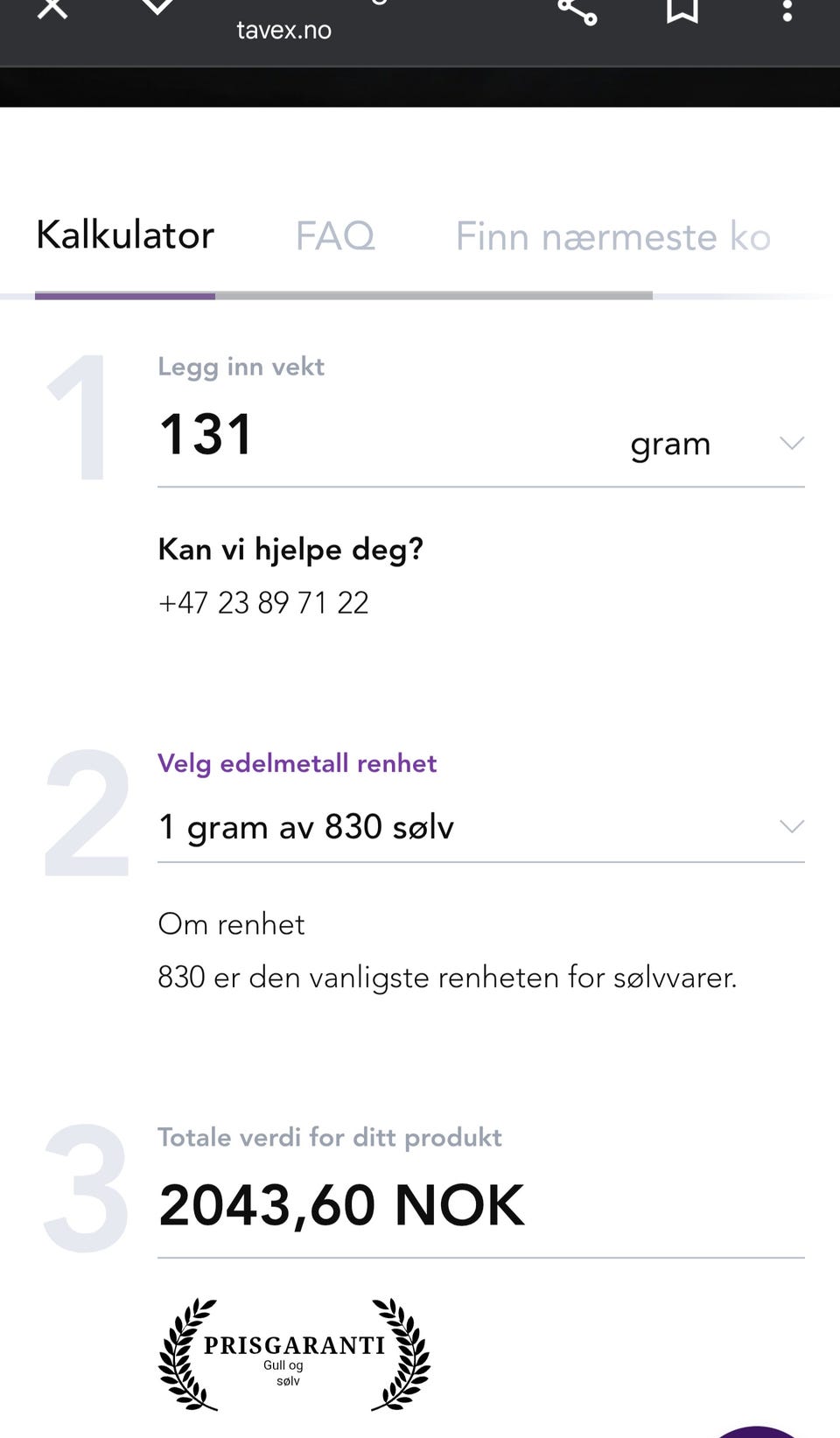The height and width of the screenshot is (1438, 840).
Task: Open the Finn nærmeste tab
Action: click(x=612, y=236)
